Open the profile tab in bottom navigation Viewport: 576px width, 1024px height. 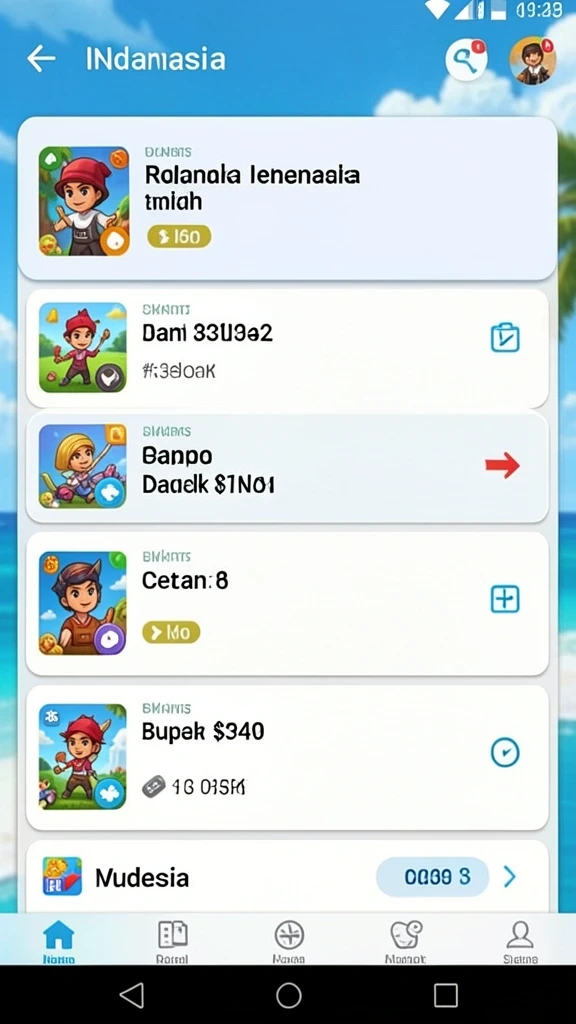click(x=520, y=942)
